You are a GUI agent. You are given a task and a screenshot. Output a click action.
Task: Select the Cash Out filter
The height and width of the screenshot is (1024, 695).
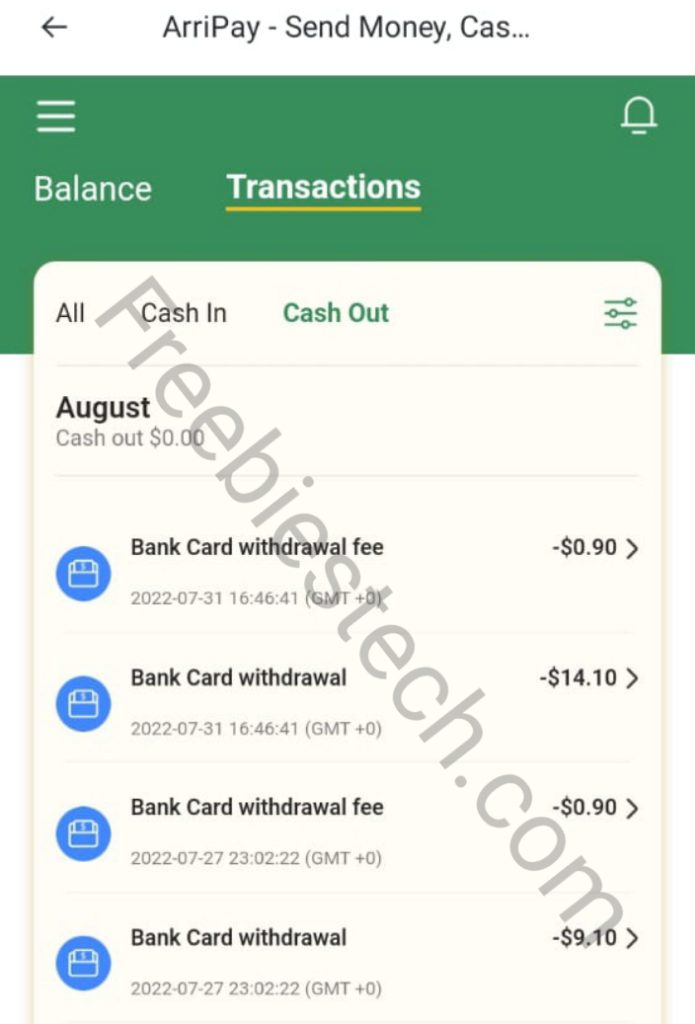(x=335, y=313)
